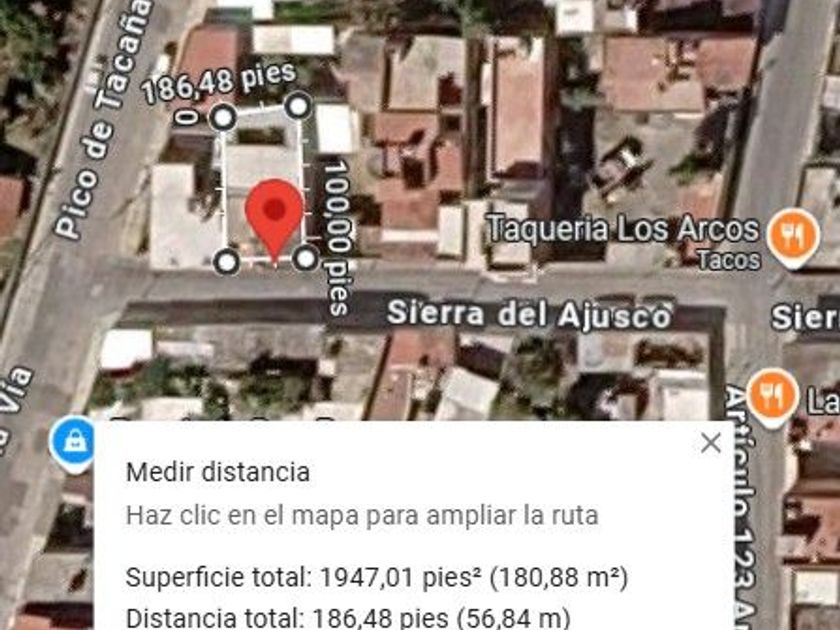Open the blue shopping bag marker
Viewport: 840px width, 630px height.
pos(72,444)
